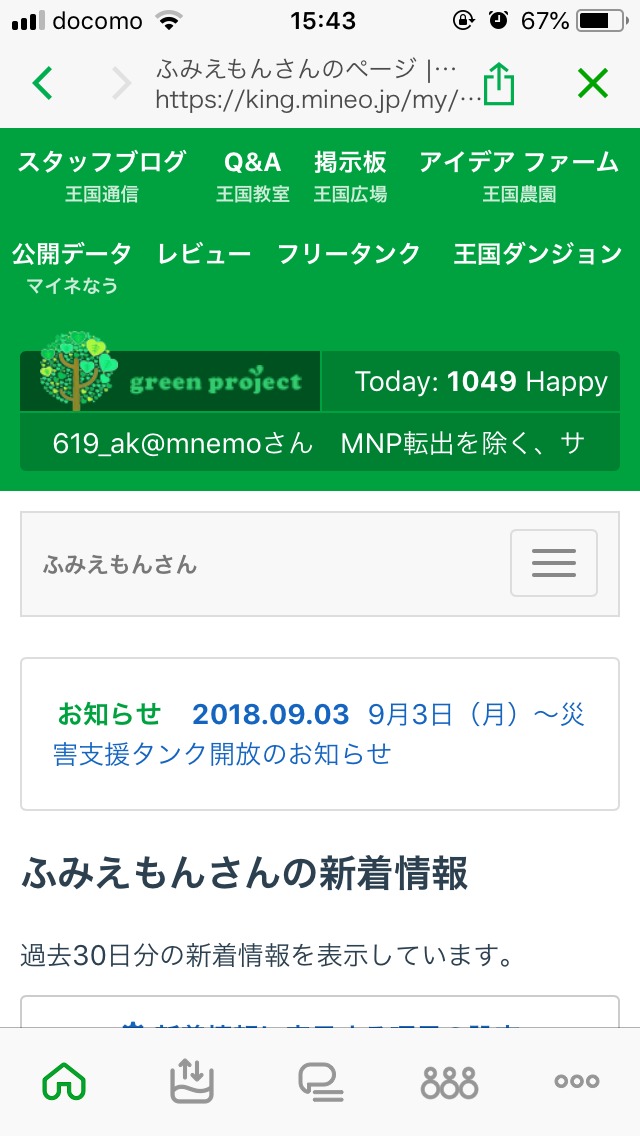Open the download tray tab
The width and height of the screenshot is (640, 1136).
[x=192, y=1081]
